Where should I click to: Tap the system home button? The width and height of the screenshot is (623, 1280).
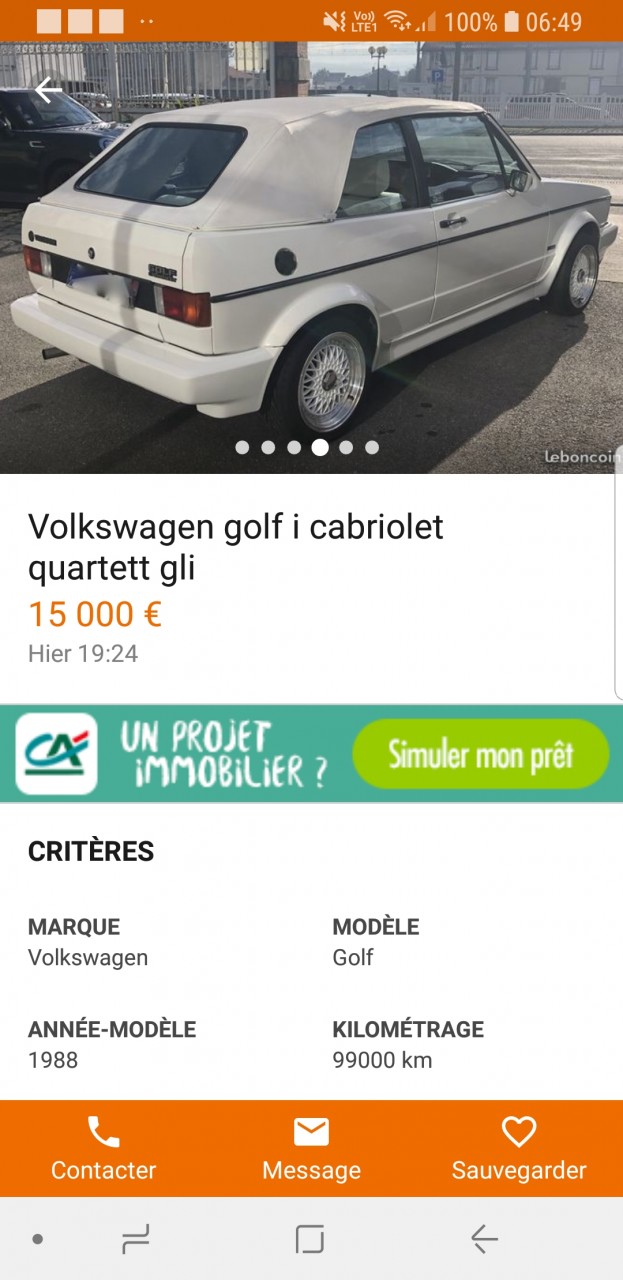click(x=310, y=1240)
